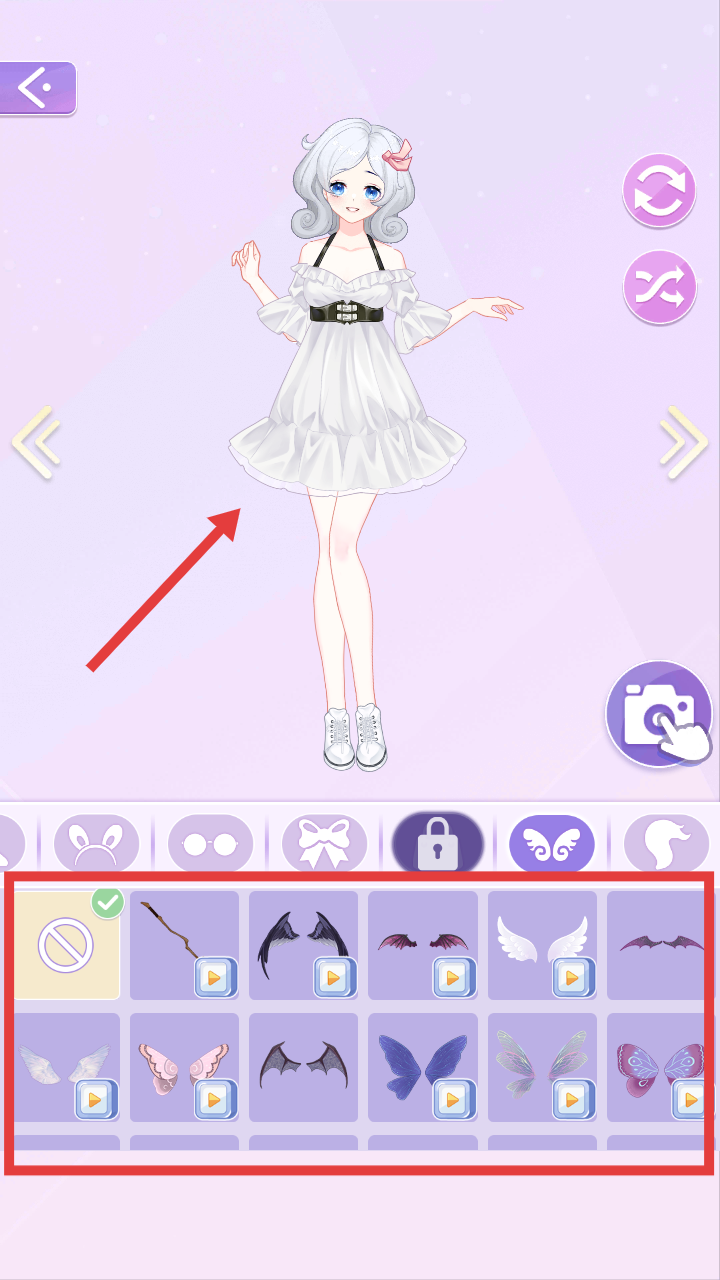720x1280 pixels.
Task: Choose the translucent fairy wings
Action: point(542,1067)
